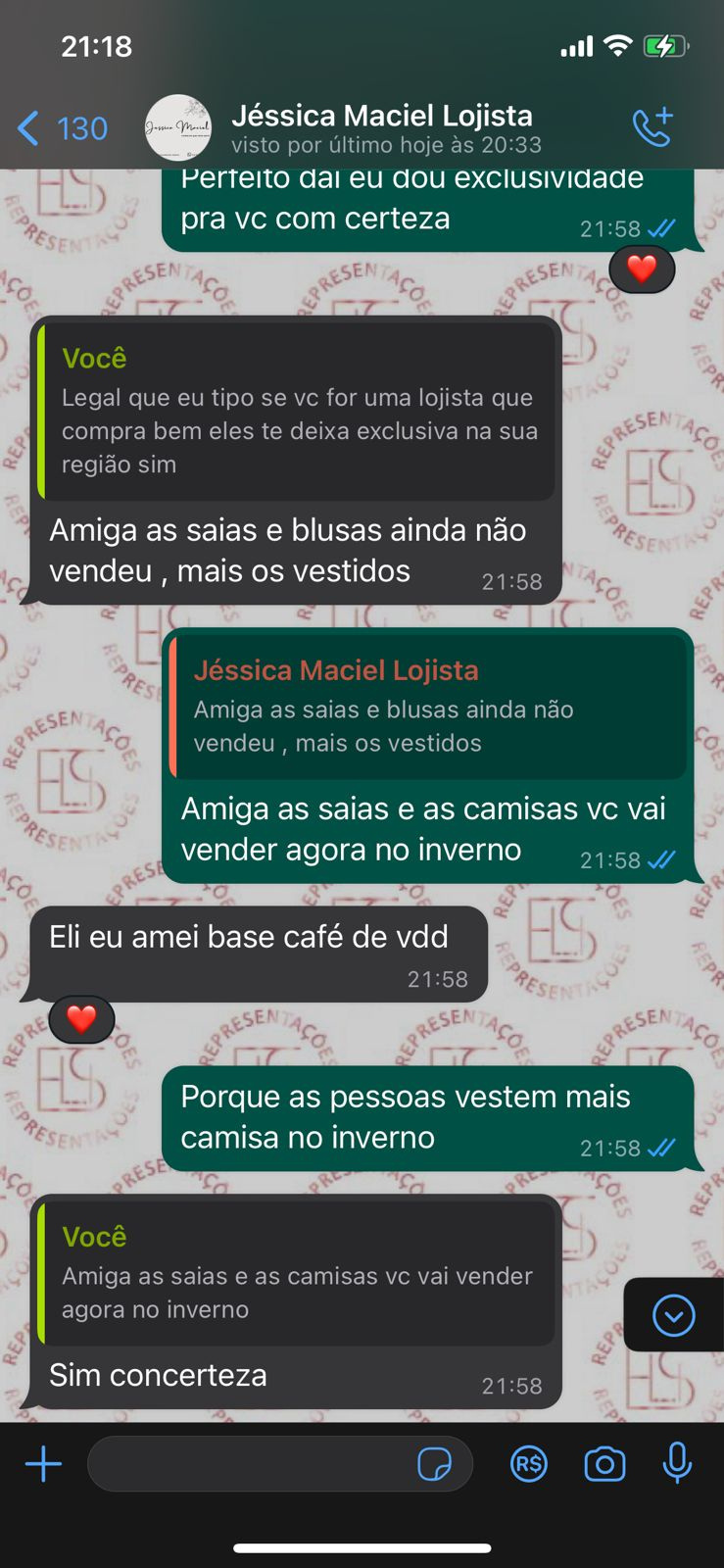The height and width of the screenshot is (1568, 724).
Task: Open Jéssica Maciel Lojista's contact info
Action: pyautogui.click(x=382, y=128)
